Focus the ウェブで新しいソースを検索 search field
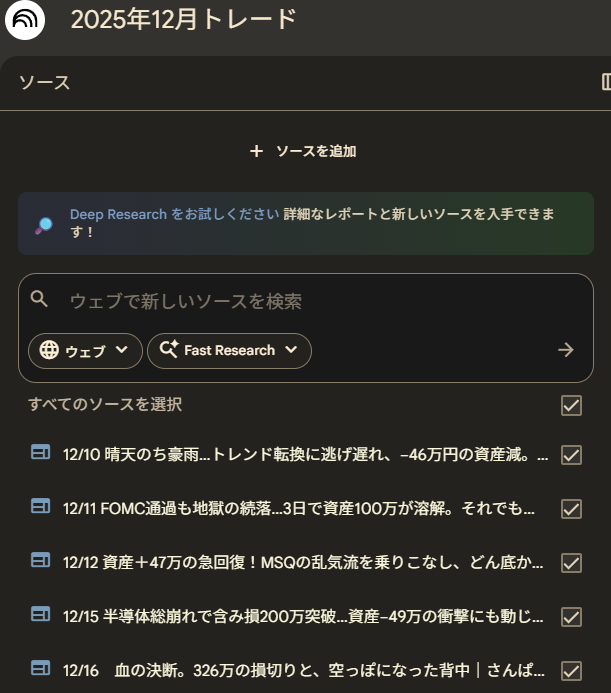Image resolution: width=611 pixels, height=693 pixels. [x=300, y=301]
